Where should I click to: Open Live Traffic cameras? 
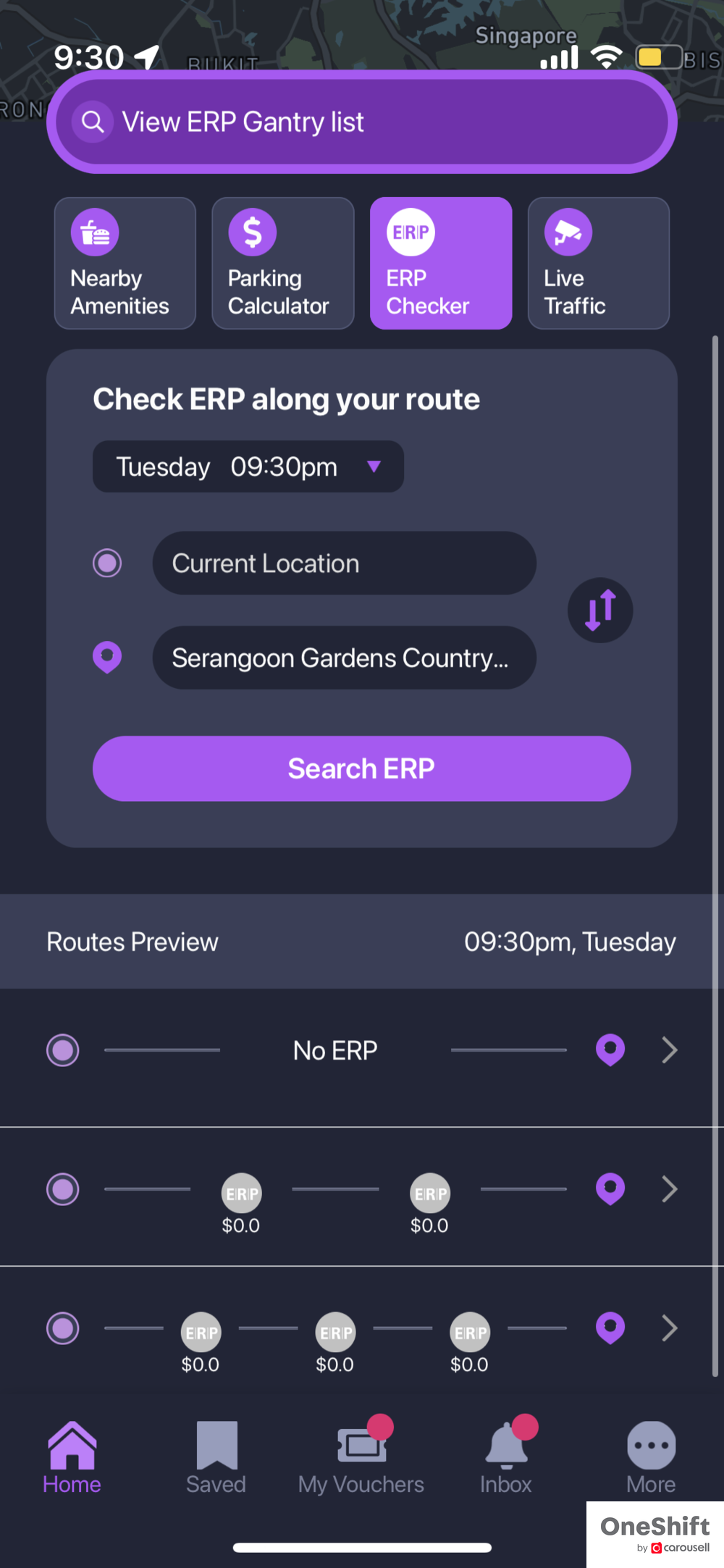coord(598,263)
